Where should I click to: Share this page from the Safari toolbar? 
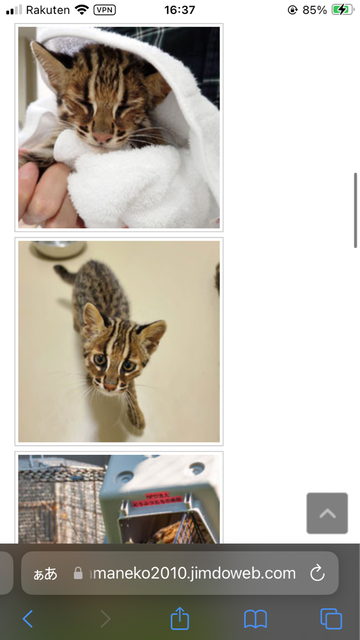tap(180, 618)
